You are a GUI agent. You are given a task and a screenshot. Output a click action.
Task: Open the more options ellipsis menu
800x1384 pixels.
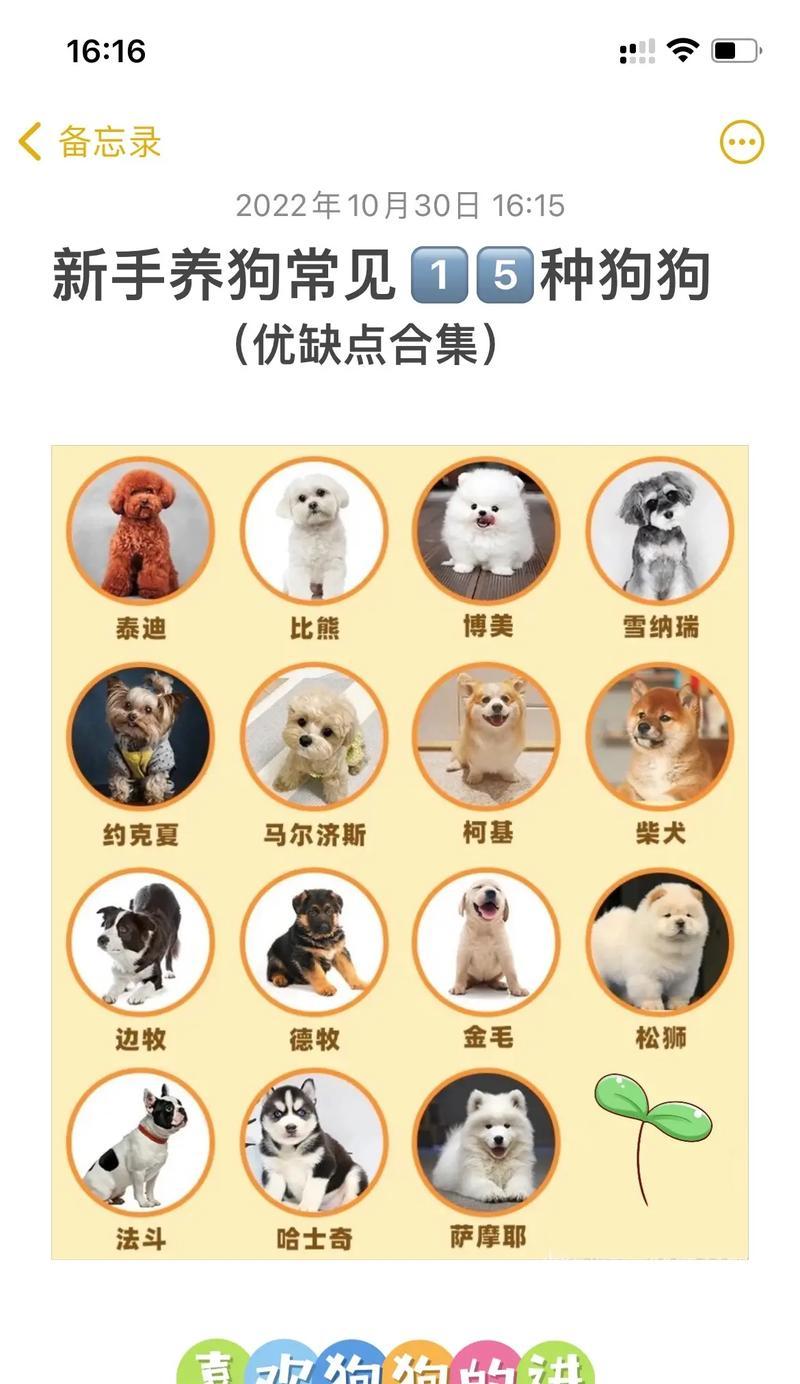[x=741, y=142]
